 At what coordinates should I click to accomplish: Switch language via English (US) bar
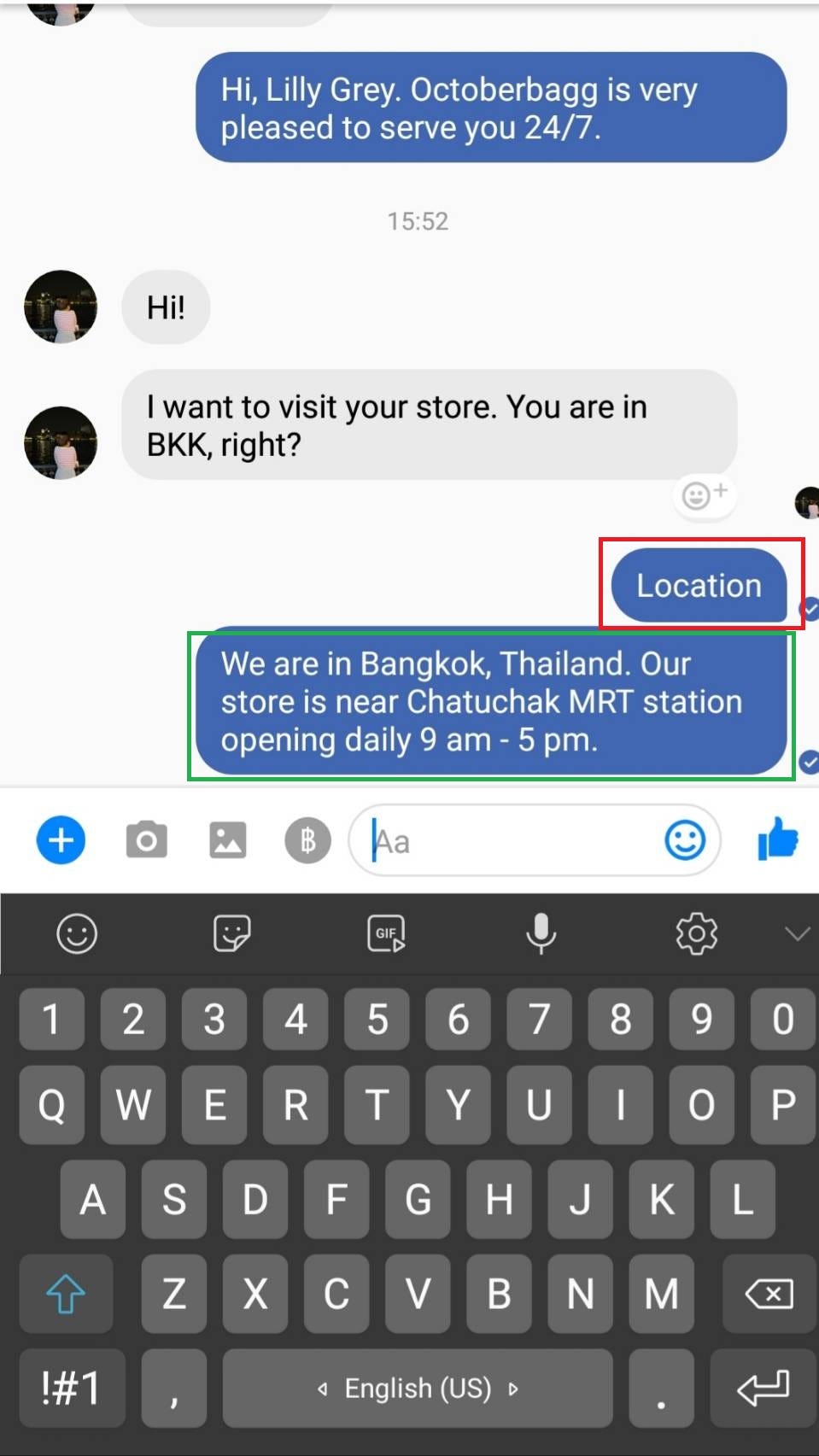pyautogui.click(x=417, y=1388)
